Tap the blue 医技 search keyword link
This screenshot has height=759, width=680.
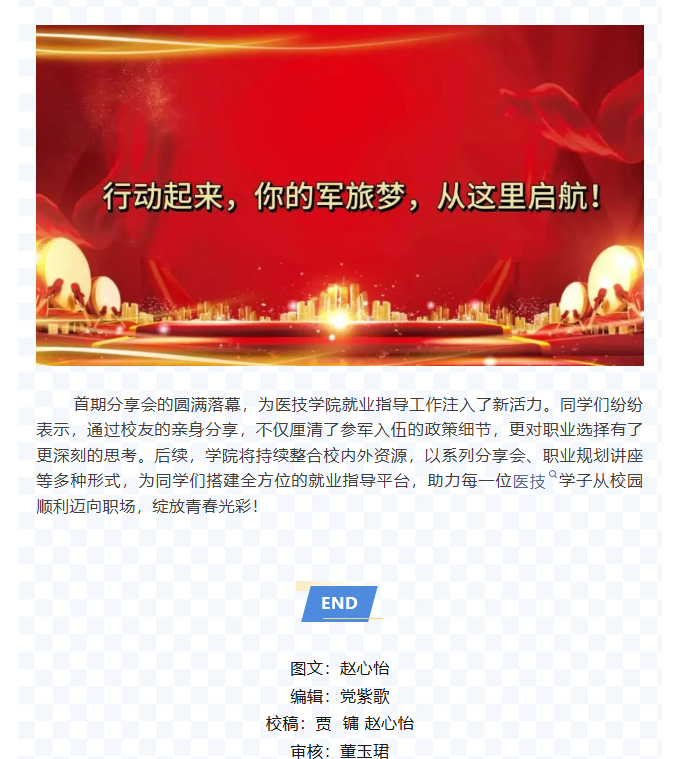532,482
